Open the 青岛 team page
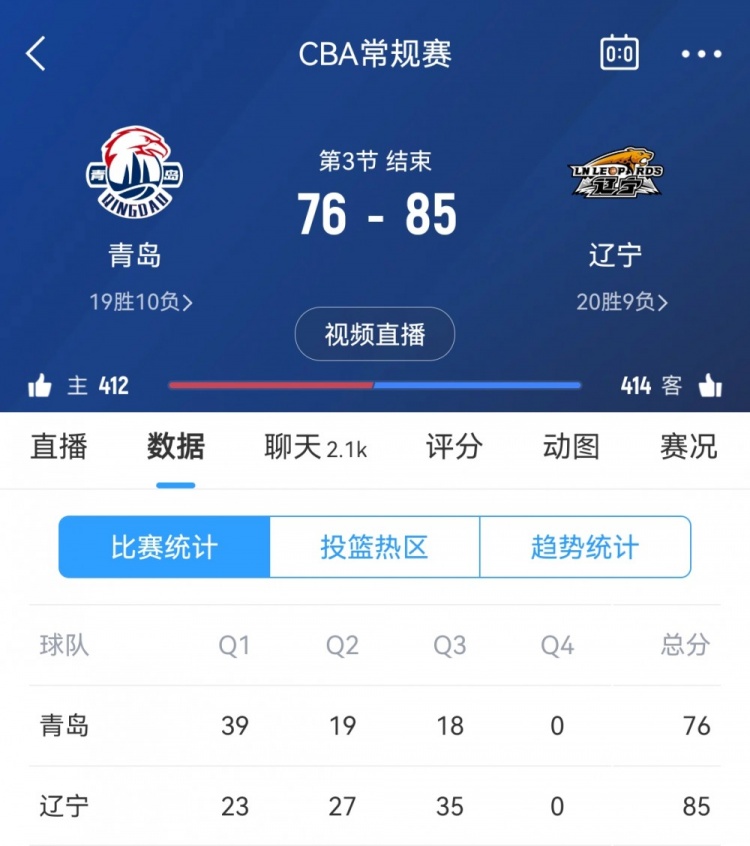 (x=135, y=175)
